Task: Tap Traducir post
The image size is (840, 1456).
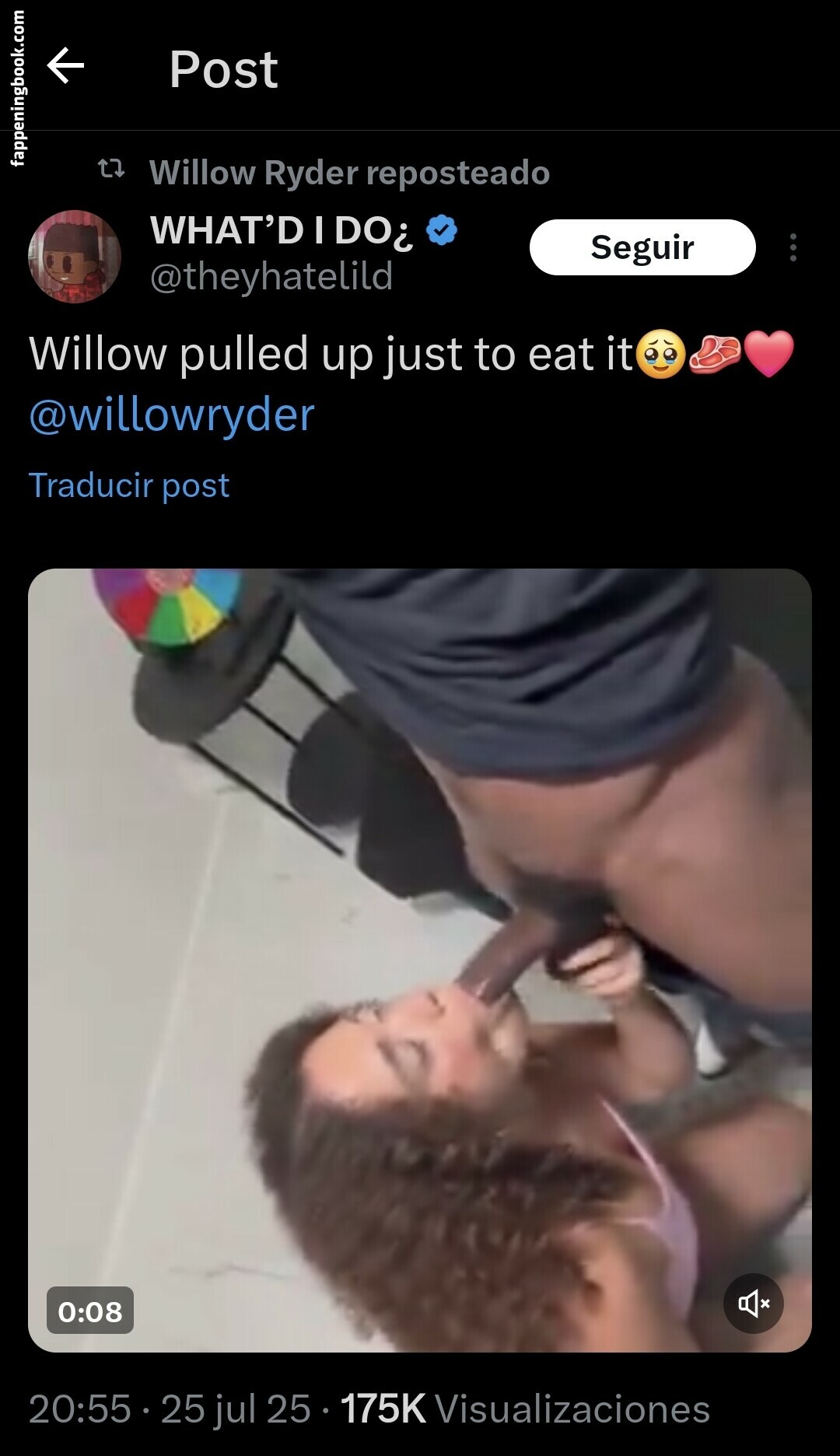Action: (x=129, y=485)
